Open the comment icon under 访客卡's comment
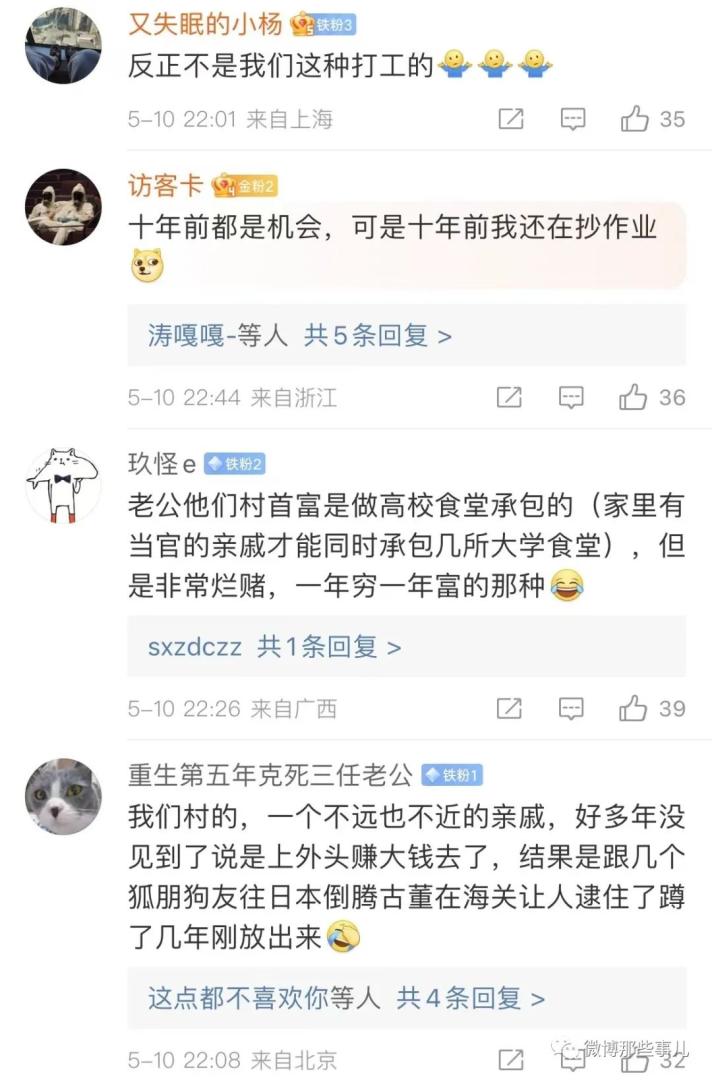The height and width of the screenshot is (1080, 712). (571, 397)
